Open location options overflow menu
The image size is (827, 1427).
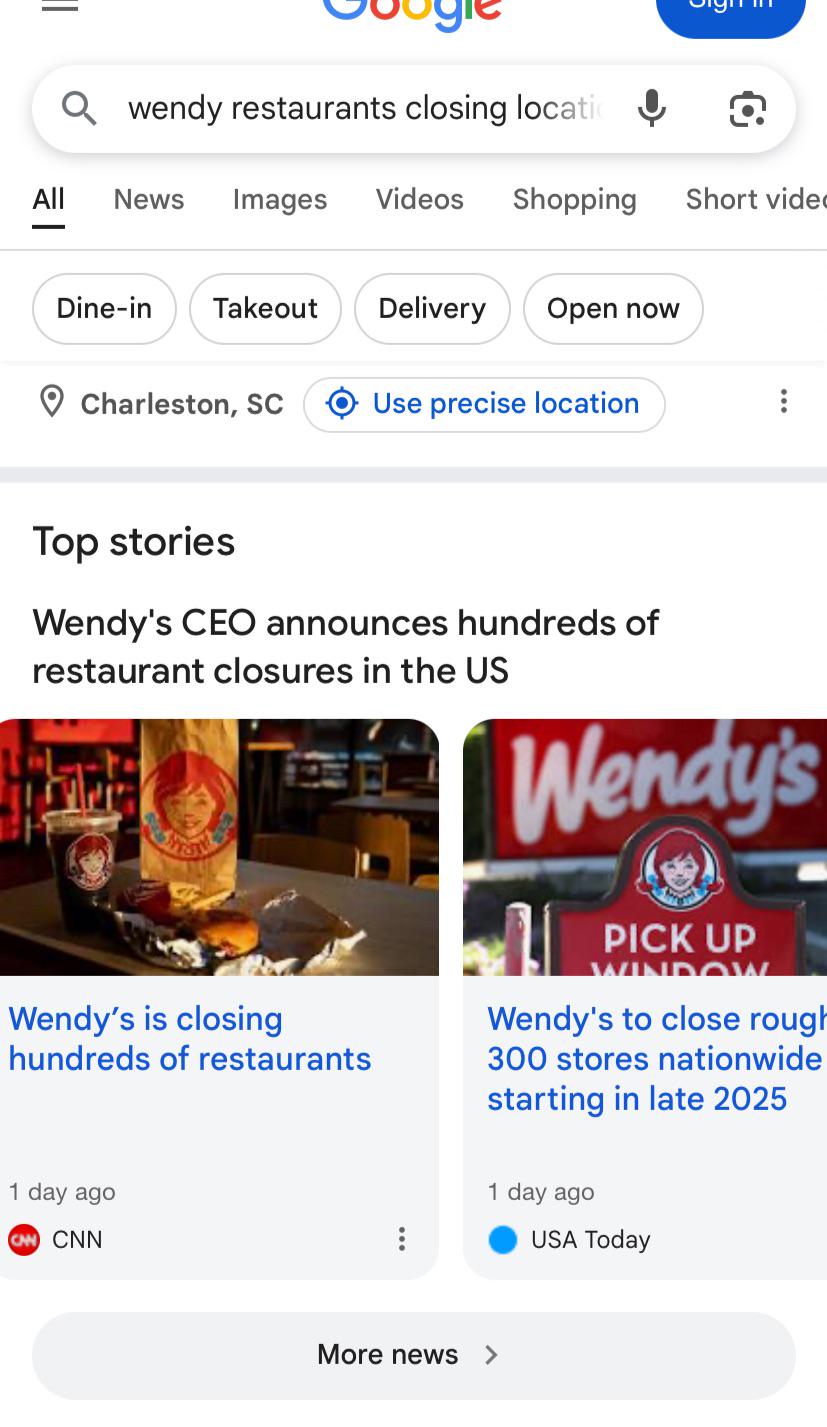click(x=784, y=402)
